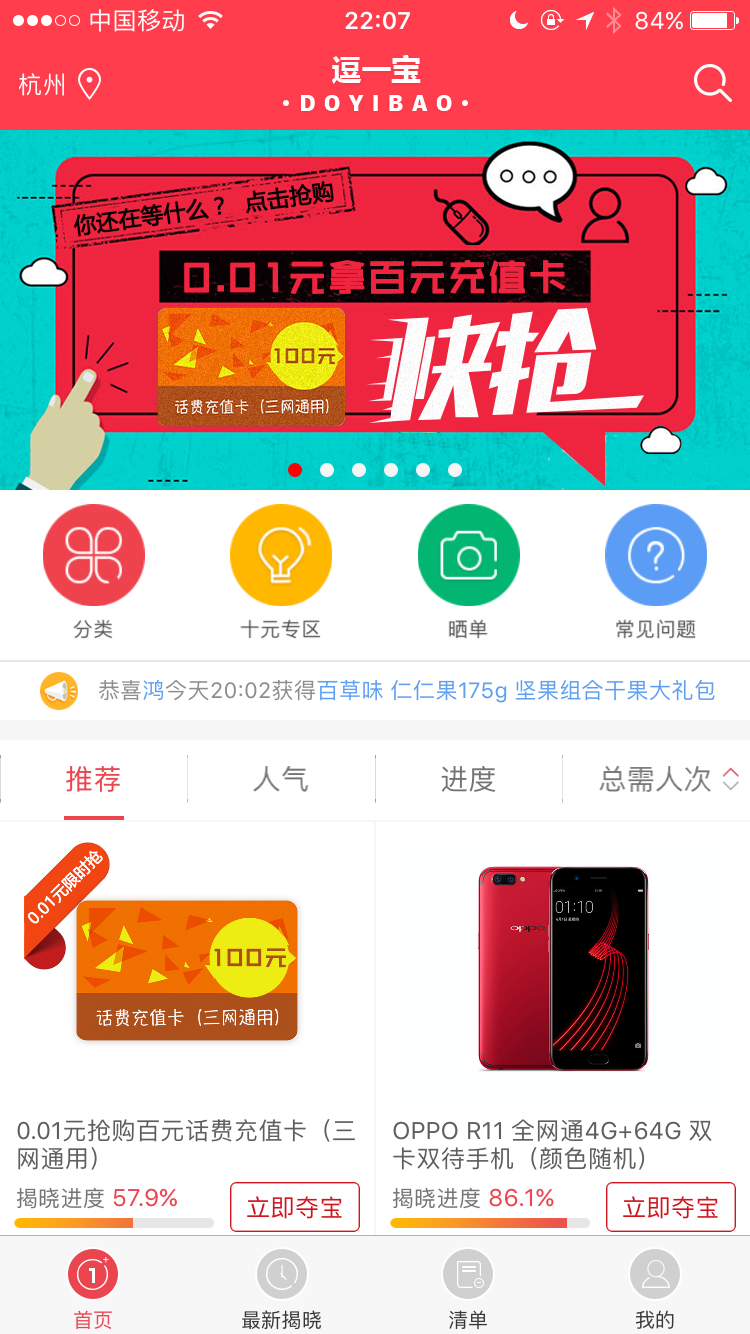Open the 分类 categories shortcut

point(93,572)
